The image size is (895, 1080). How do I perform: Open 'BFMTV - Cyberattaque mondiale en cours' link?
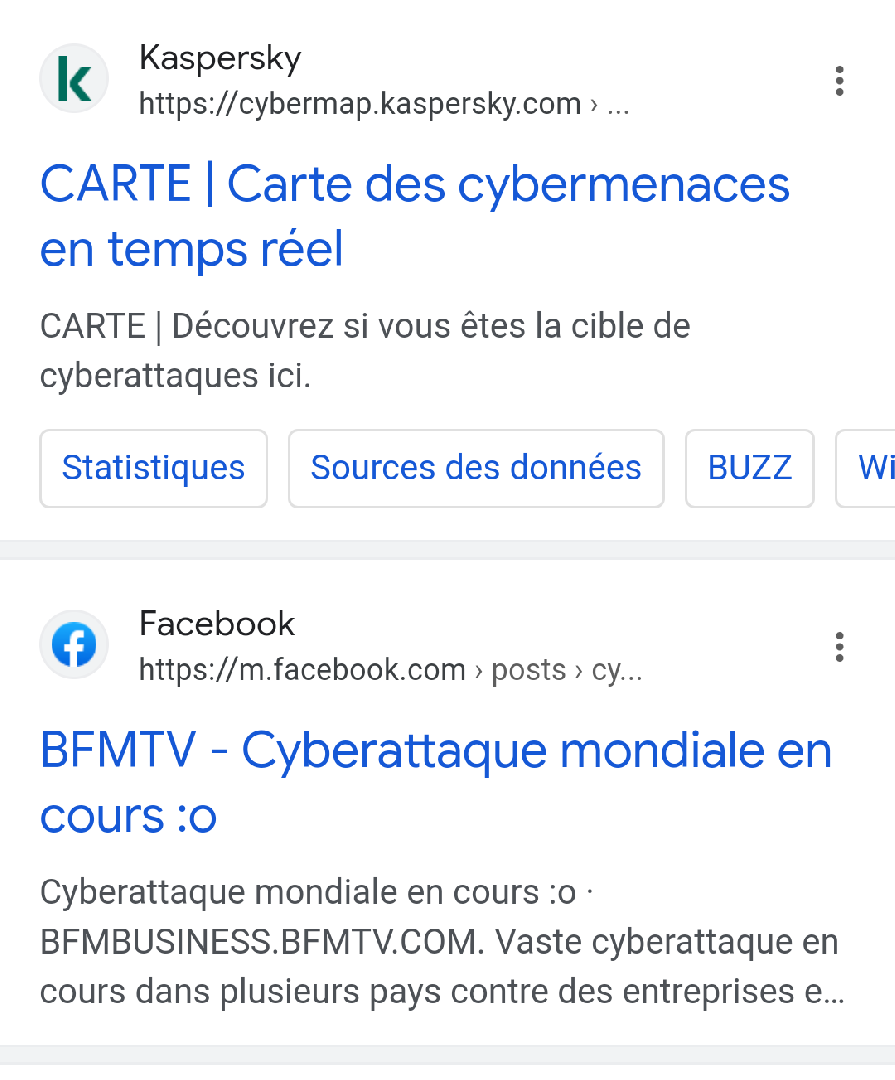click(435, 783)
